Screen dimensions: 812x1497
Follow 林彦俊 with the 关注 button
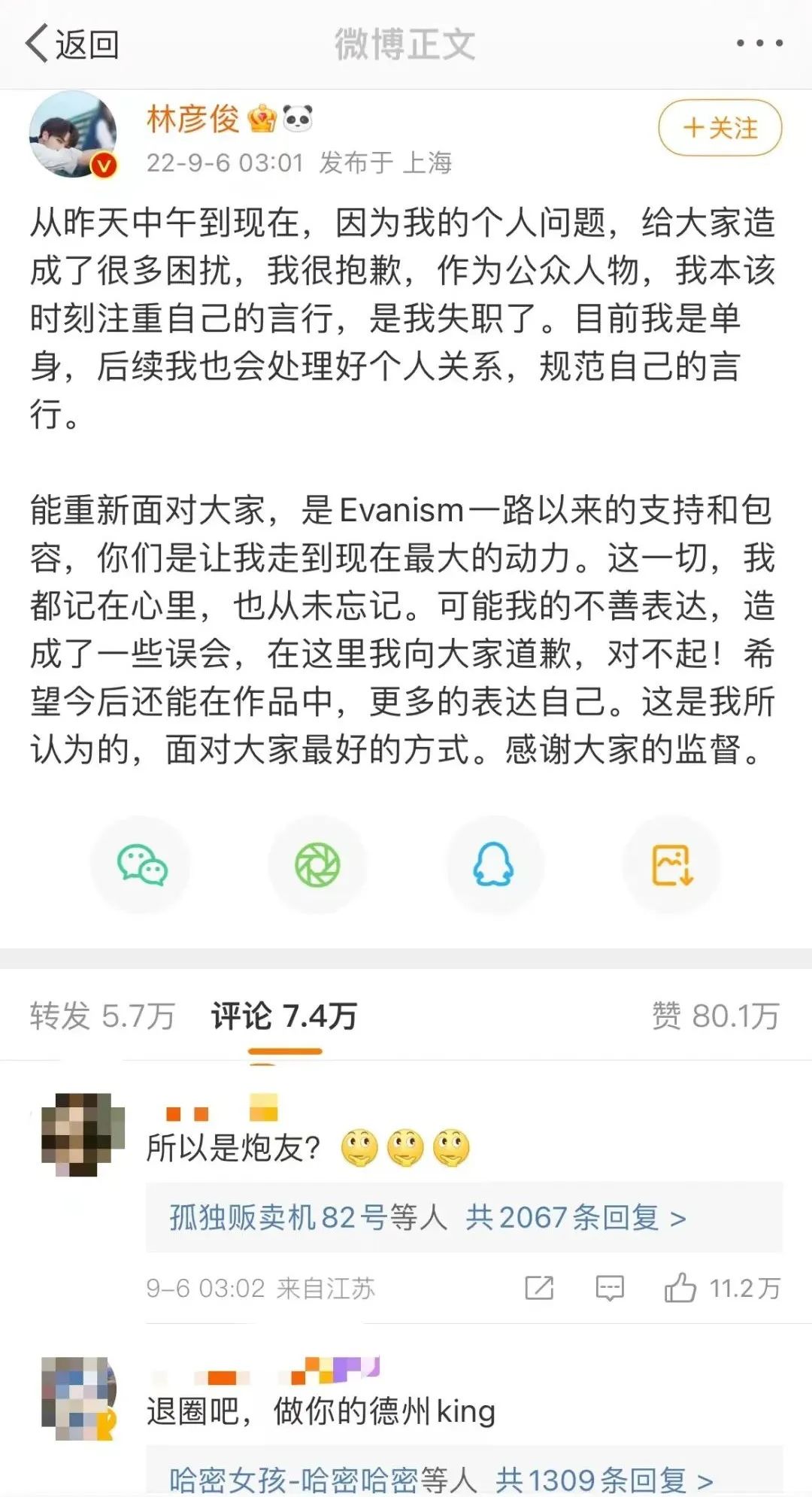(x=720, y=128)
